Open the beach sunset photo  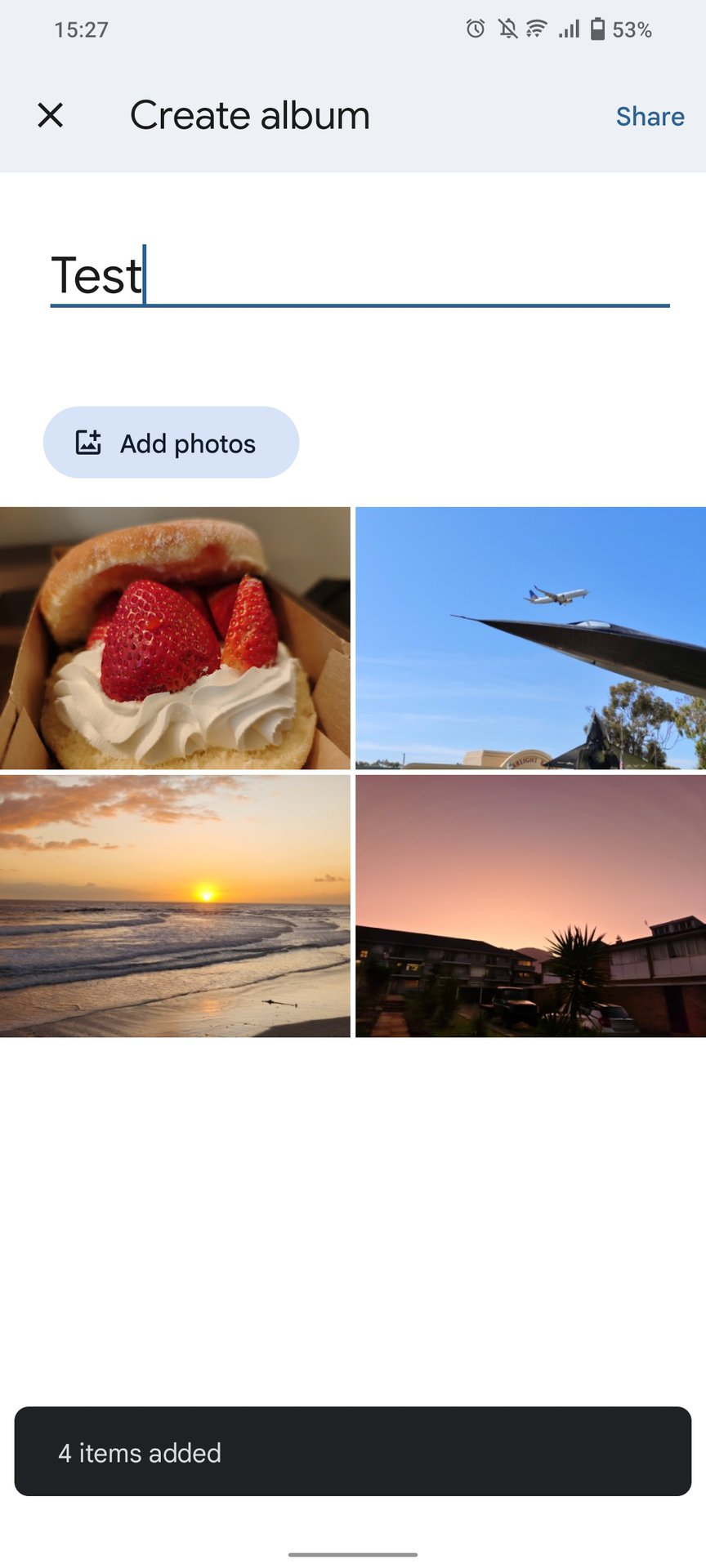[175, 906]
